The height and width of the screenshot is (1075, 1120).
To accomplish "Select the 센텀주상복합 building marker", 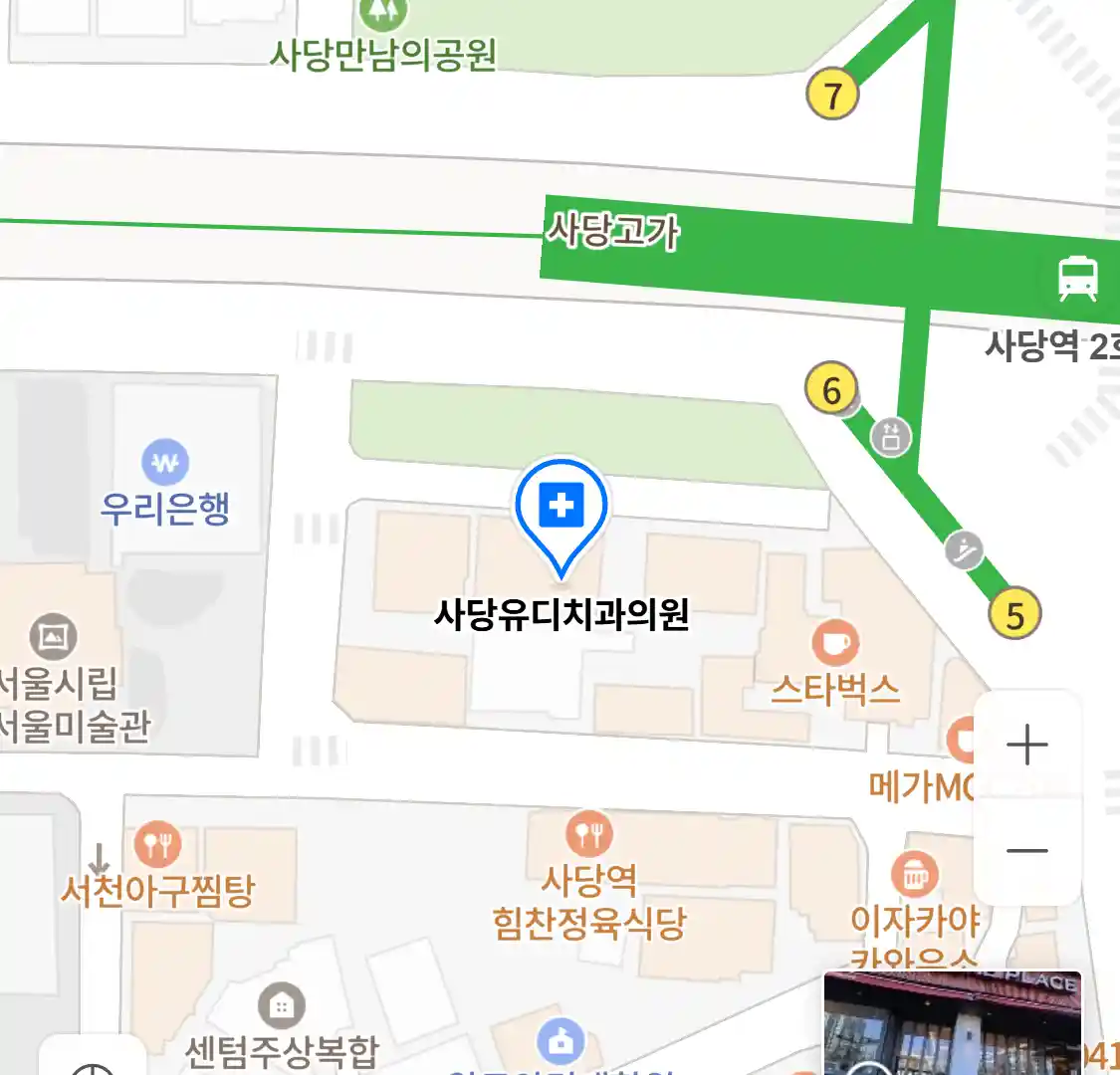I will (282, 1006).
